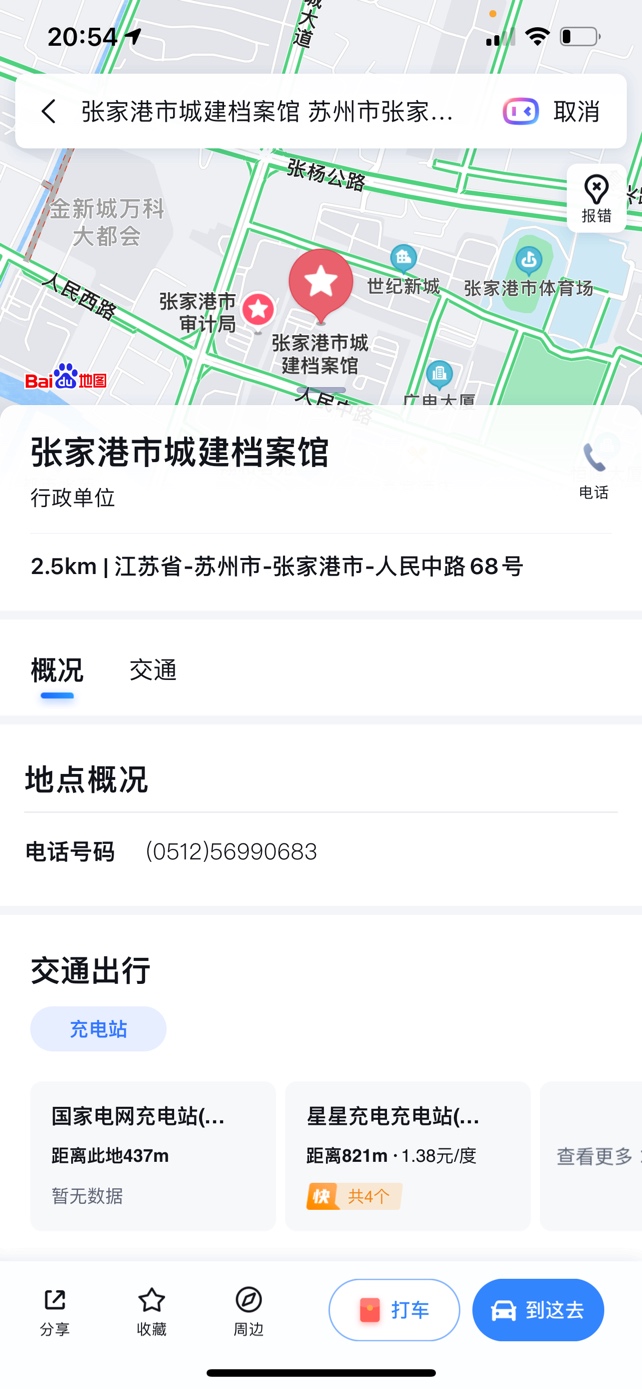The width and height of the screenshot is (642, 1389).
Task: Dial phone number (0512)56990683
Action: [231, 852]
